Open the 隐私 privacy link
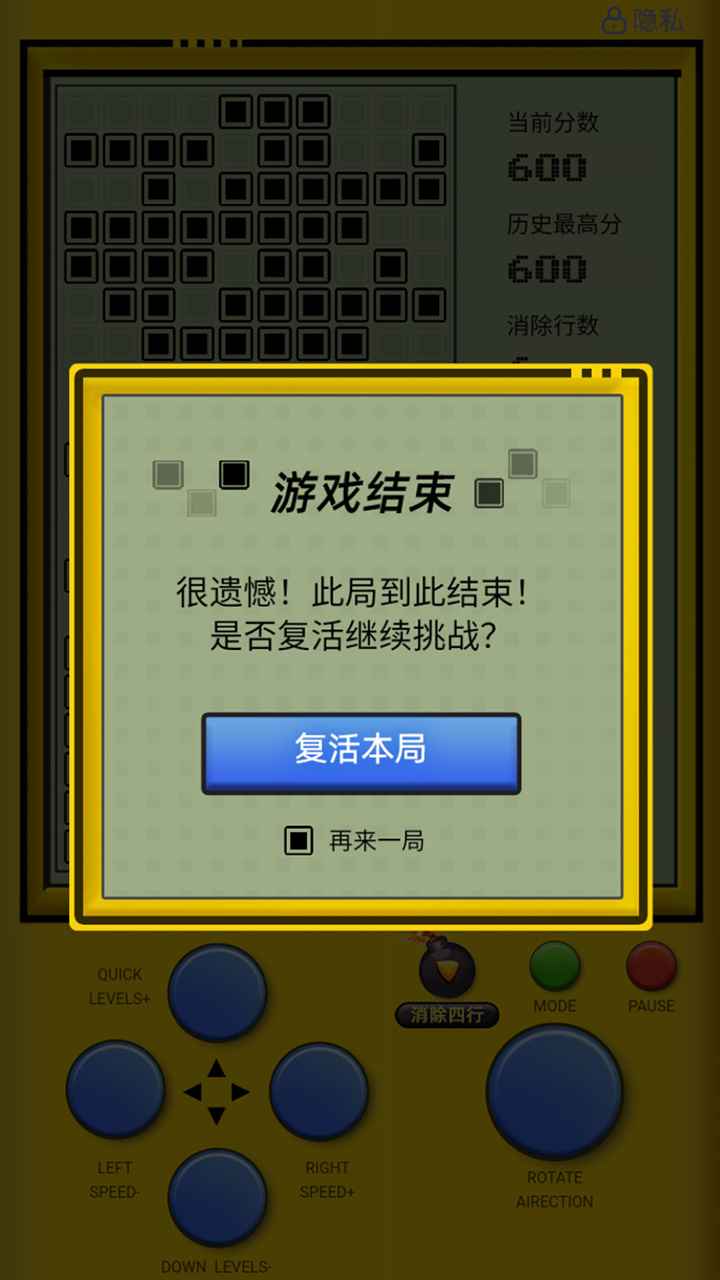 pos(643,19)
